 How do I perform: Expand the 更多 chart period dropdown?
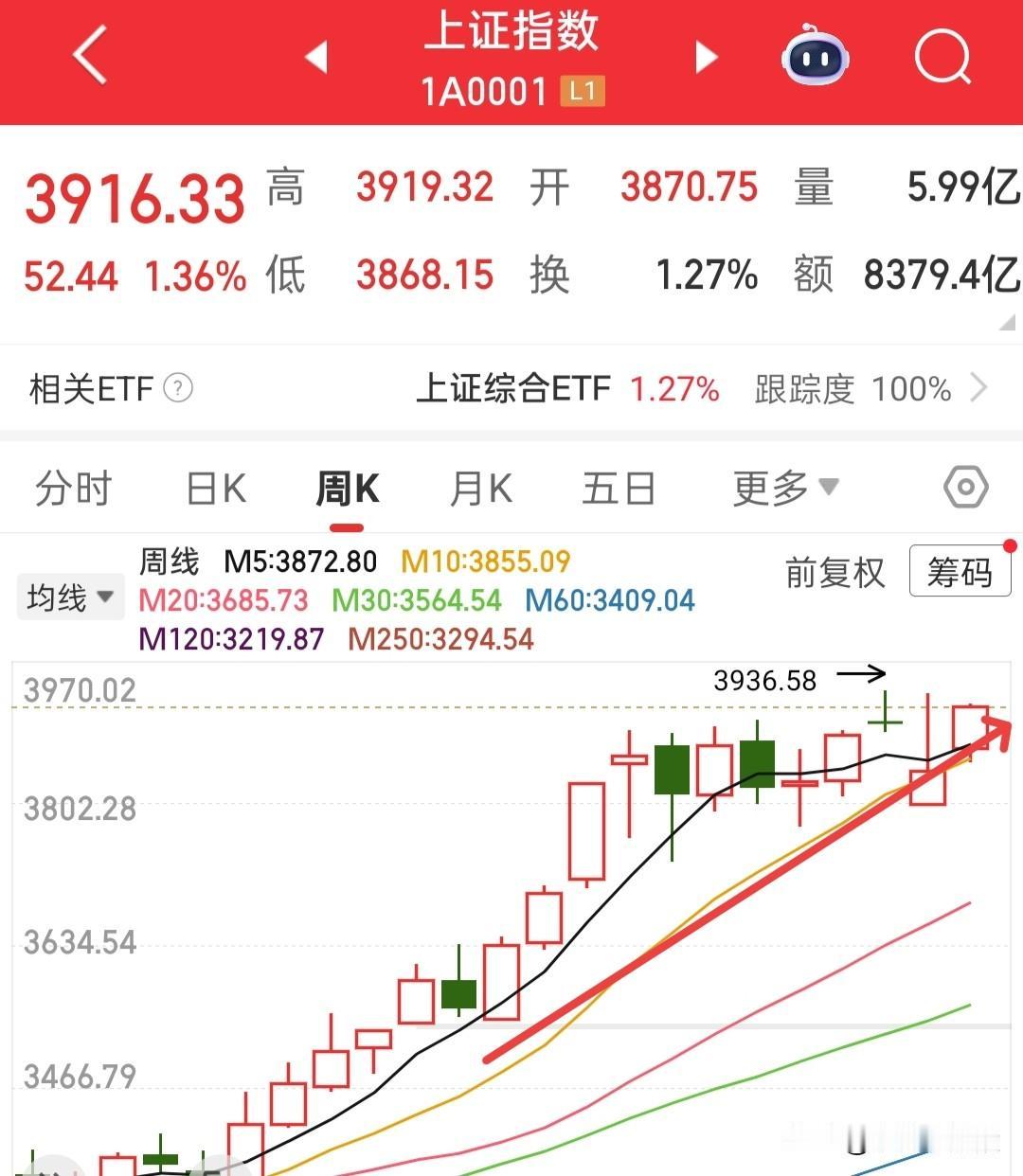[785, 489]
